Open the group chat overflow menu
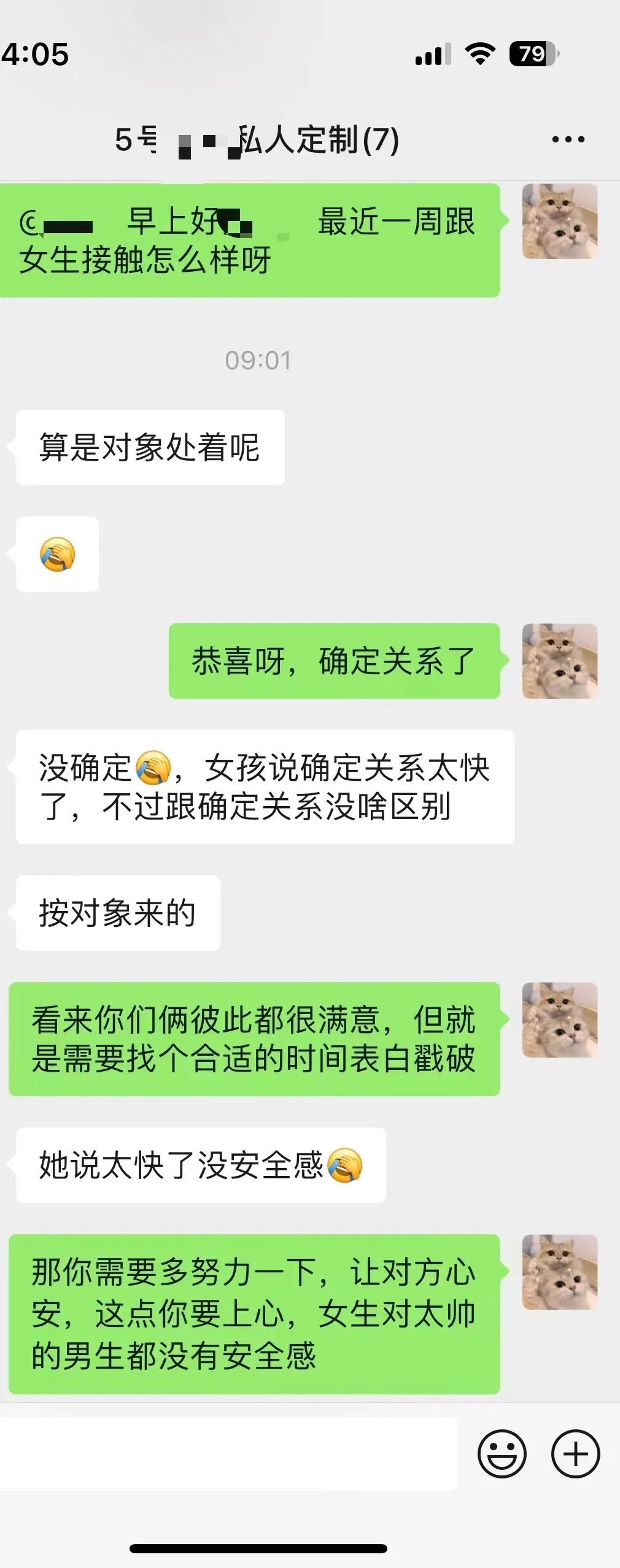The image size is (620, 1568). click(568, 140)
